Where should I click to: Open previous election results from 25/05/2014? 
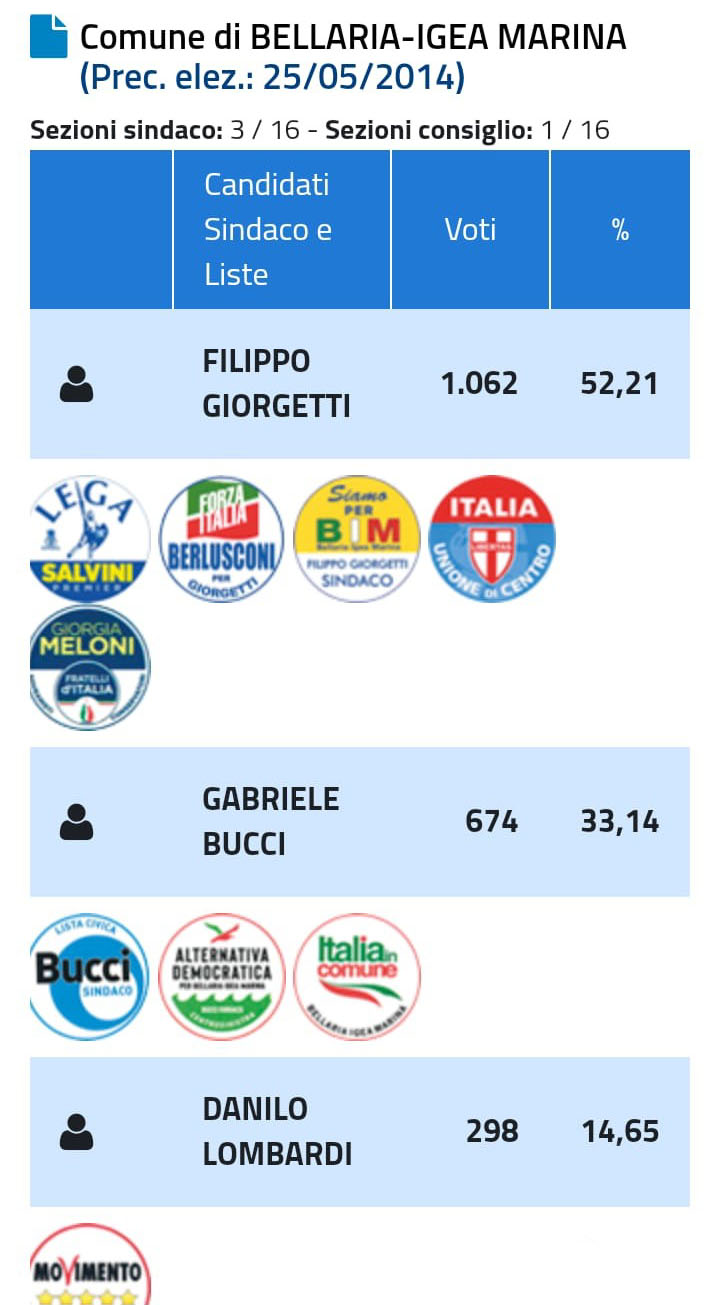pyautogui.click(x=272, y=77)
